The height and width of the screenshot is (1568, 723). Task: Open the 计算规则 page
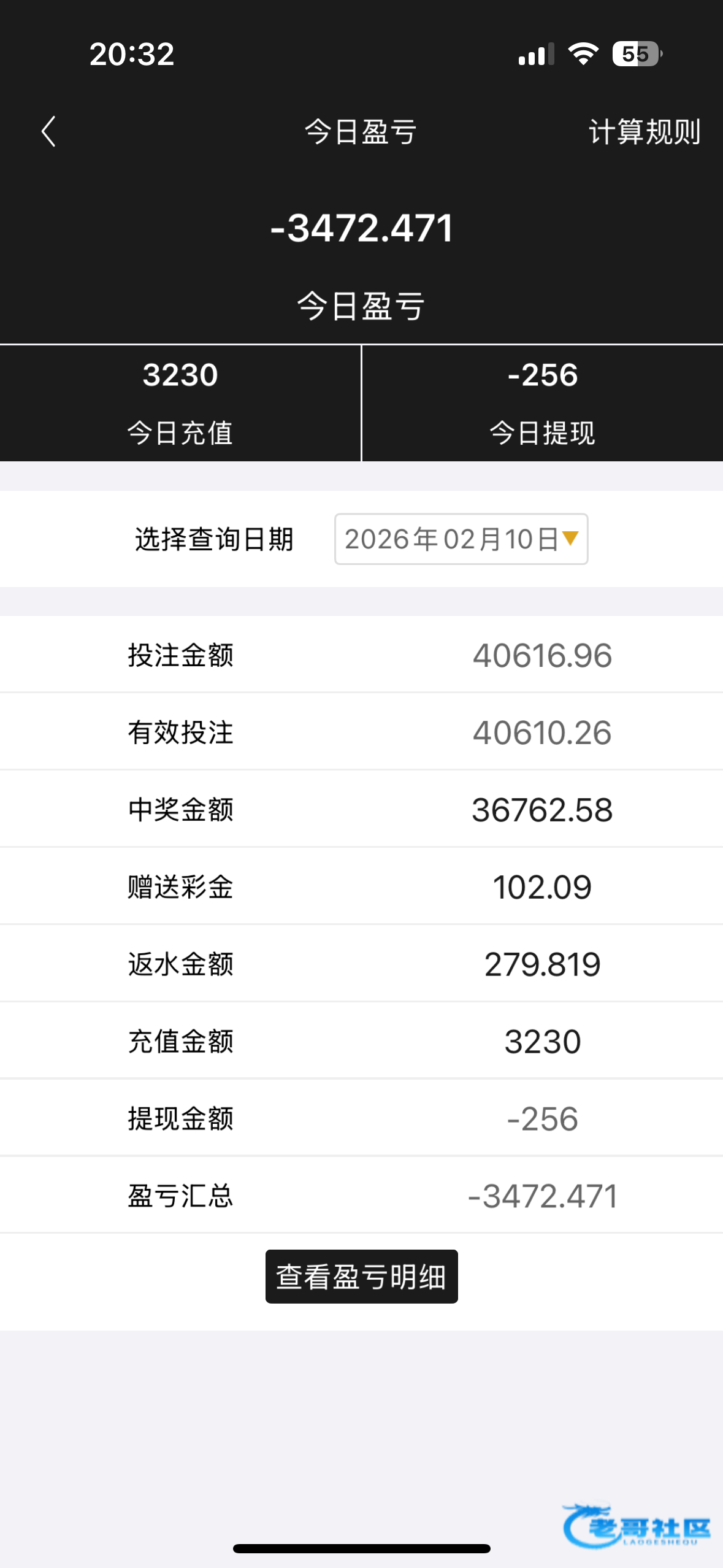(645, 132)
